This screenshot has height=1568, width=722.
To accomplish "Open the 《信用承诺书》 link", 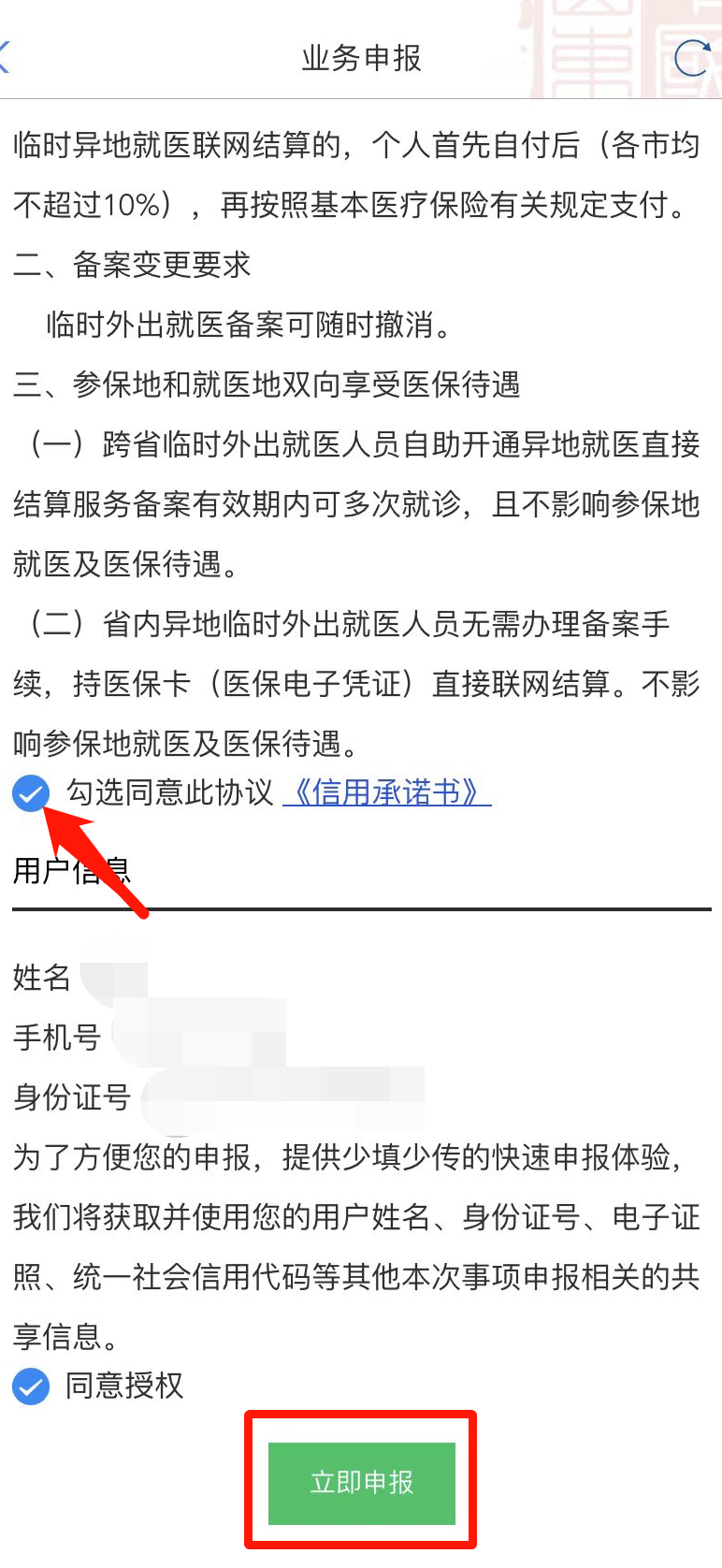I will [x=387, y=792].
